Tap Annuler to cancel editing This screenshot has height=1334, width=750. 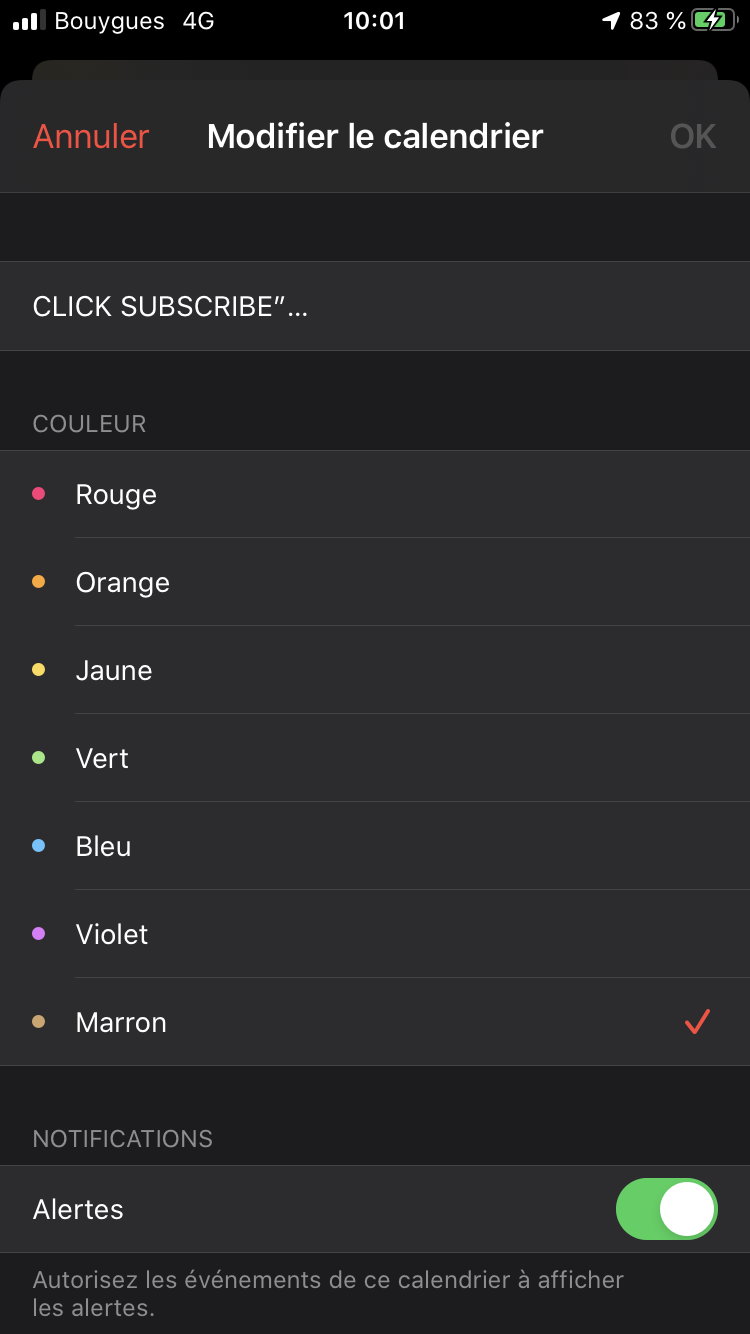pyautogui.click(x=91, y=136)
